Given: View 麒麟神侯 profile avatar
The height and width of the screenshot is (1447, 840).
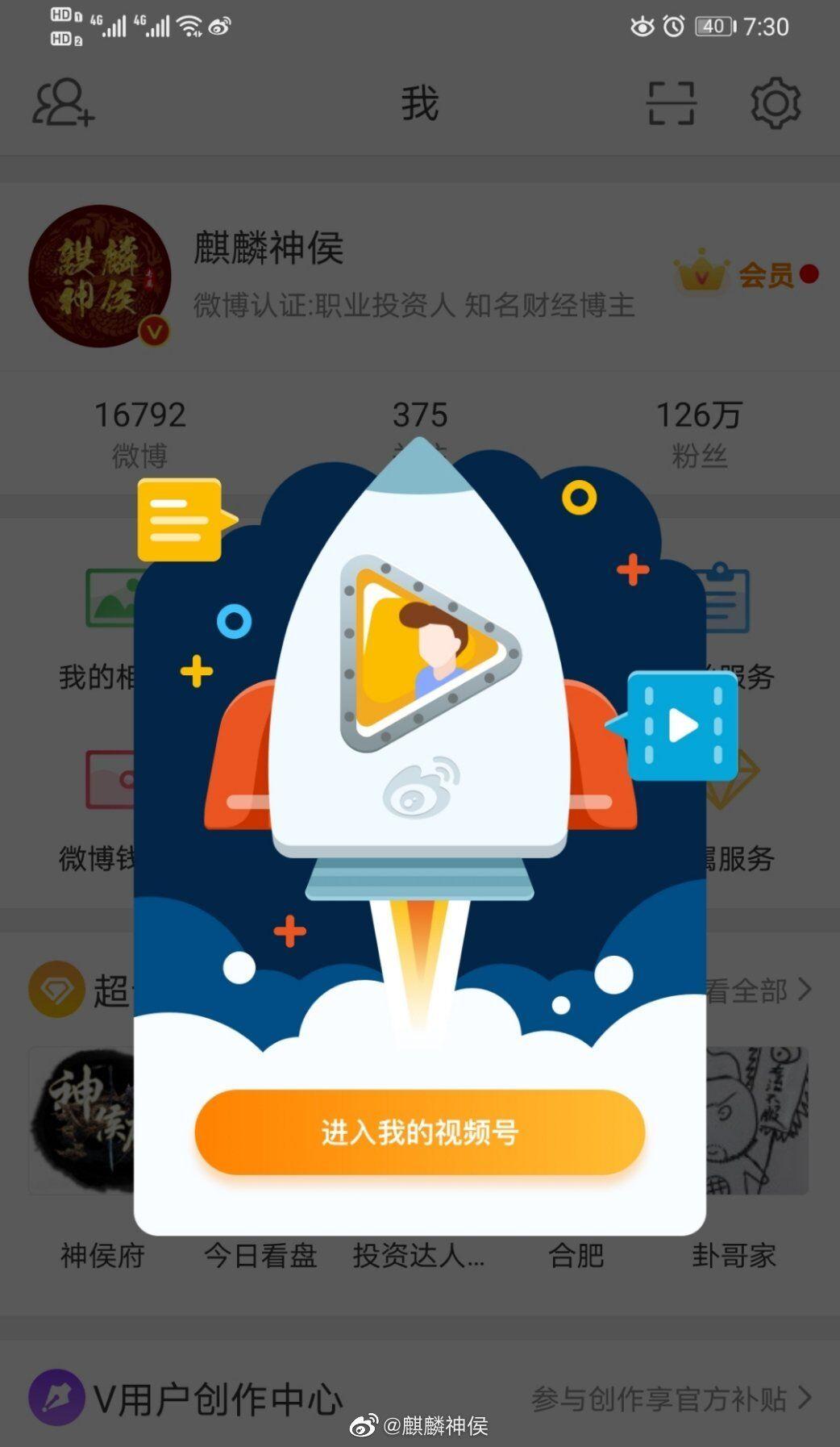Looking at the screenshot, I should point(100,276).
